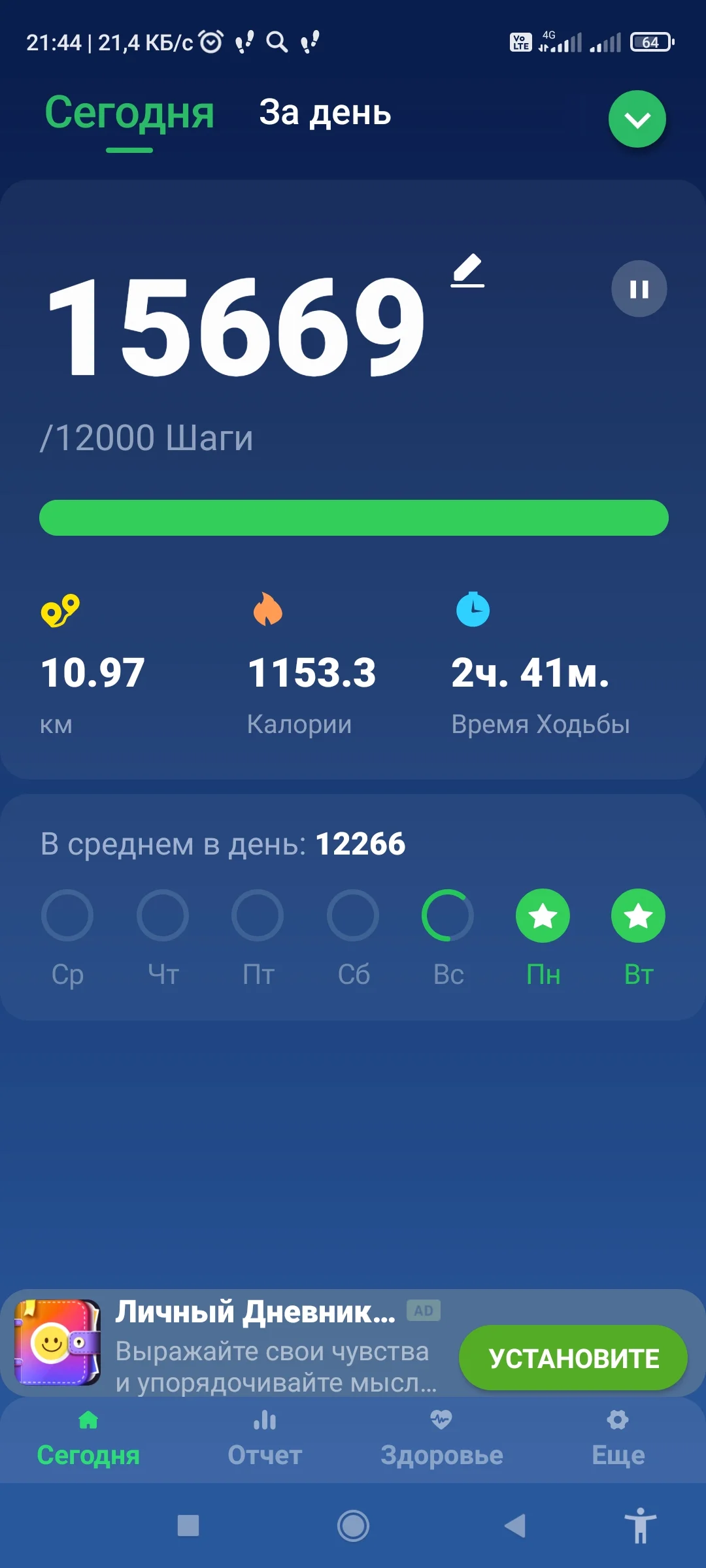Expand goal options via green chevron button
This screenshot has width=706, height=1568.
tap(637, 118)
